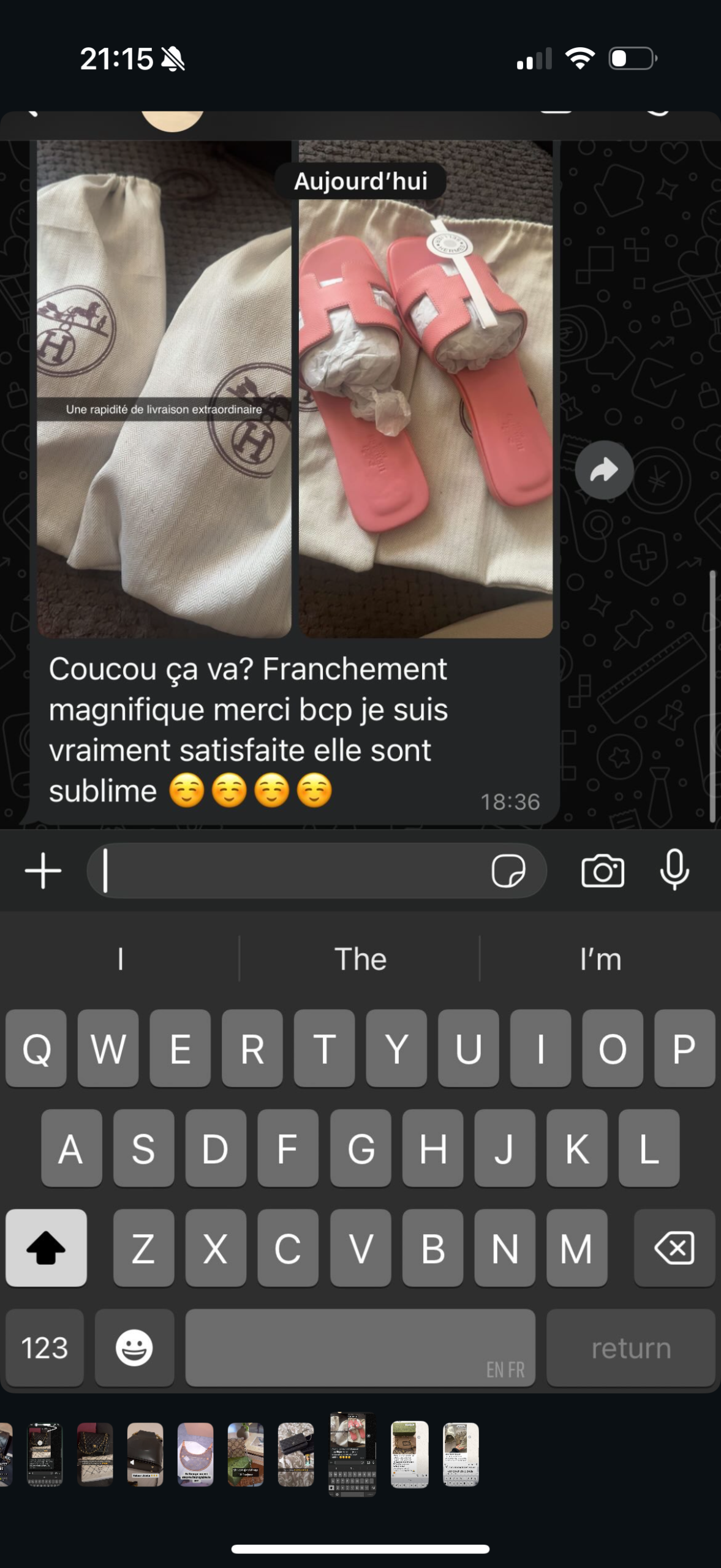Record a voice message with the microphone
The height and width of the screenshot is (1568, 721).
click(x=674, y=870)
